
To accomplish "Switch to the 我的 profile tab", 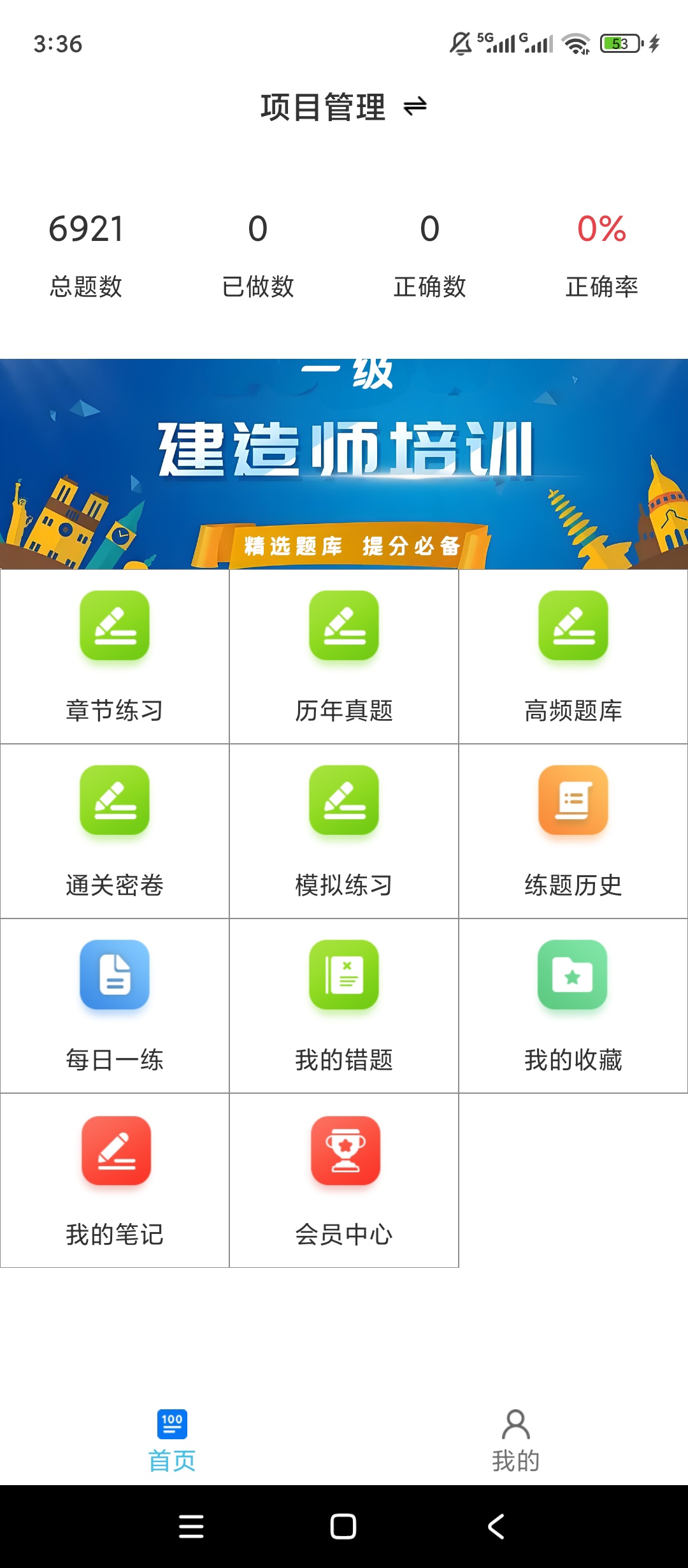I will 516,1441.
